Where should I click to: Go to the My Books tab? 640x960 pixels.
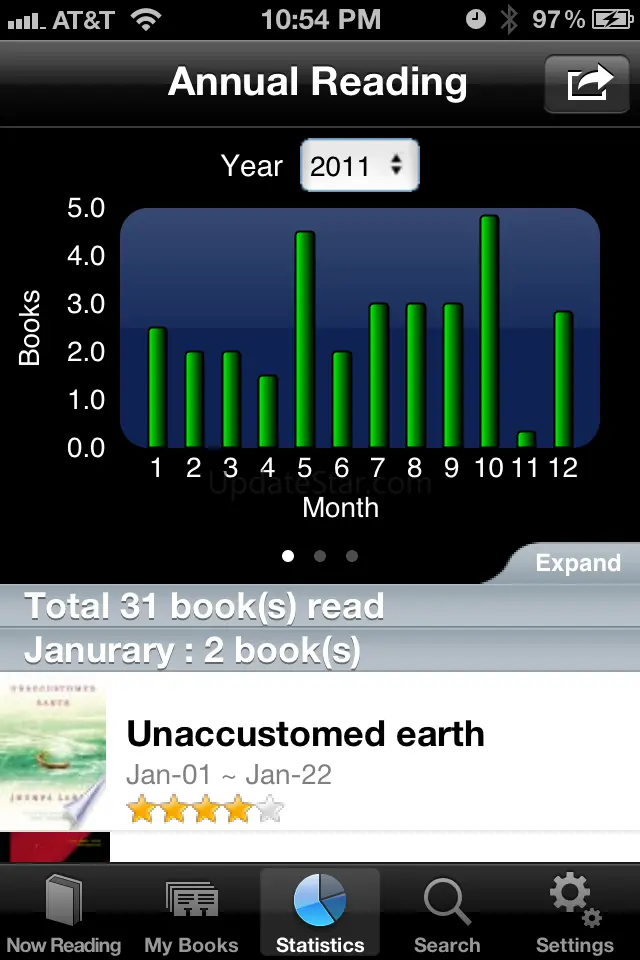(191, 914)
